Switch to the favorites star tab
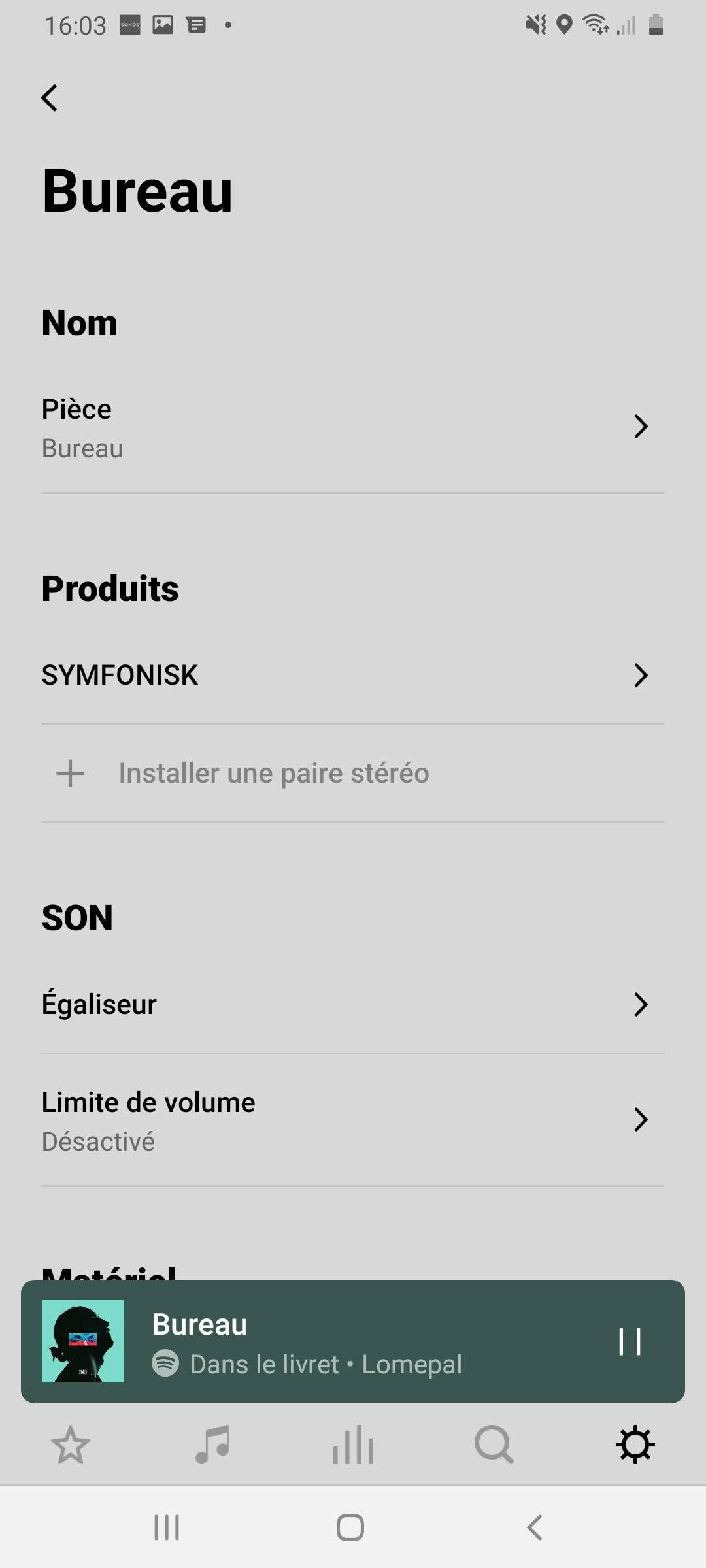The image size is (706, 1568). pos(71,1445)
